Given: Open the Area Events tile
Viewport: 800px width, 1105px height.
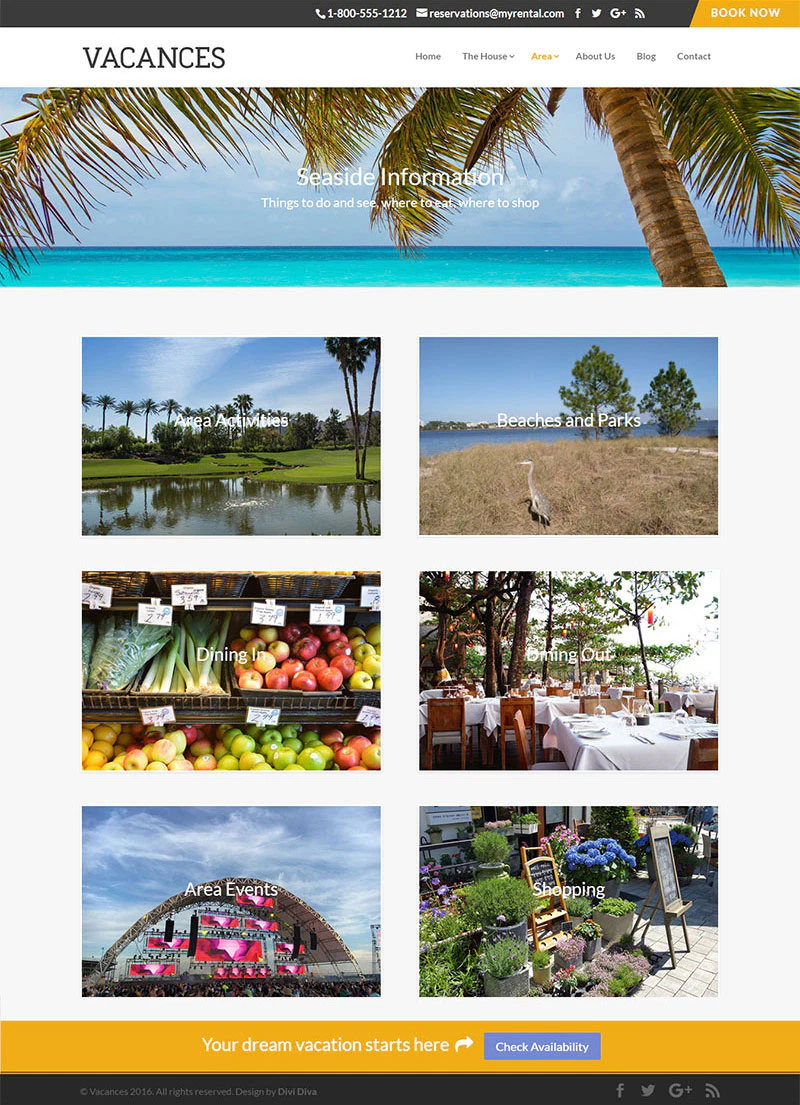Looking at the screenshot, I should click(x=231, y=901).
